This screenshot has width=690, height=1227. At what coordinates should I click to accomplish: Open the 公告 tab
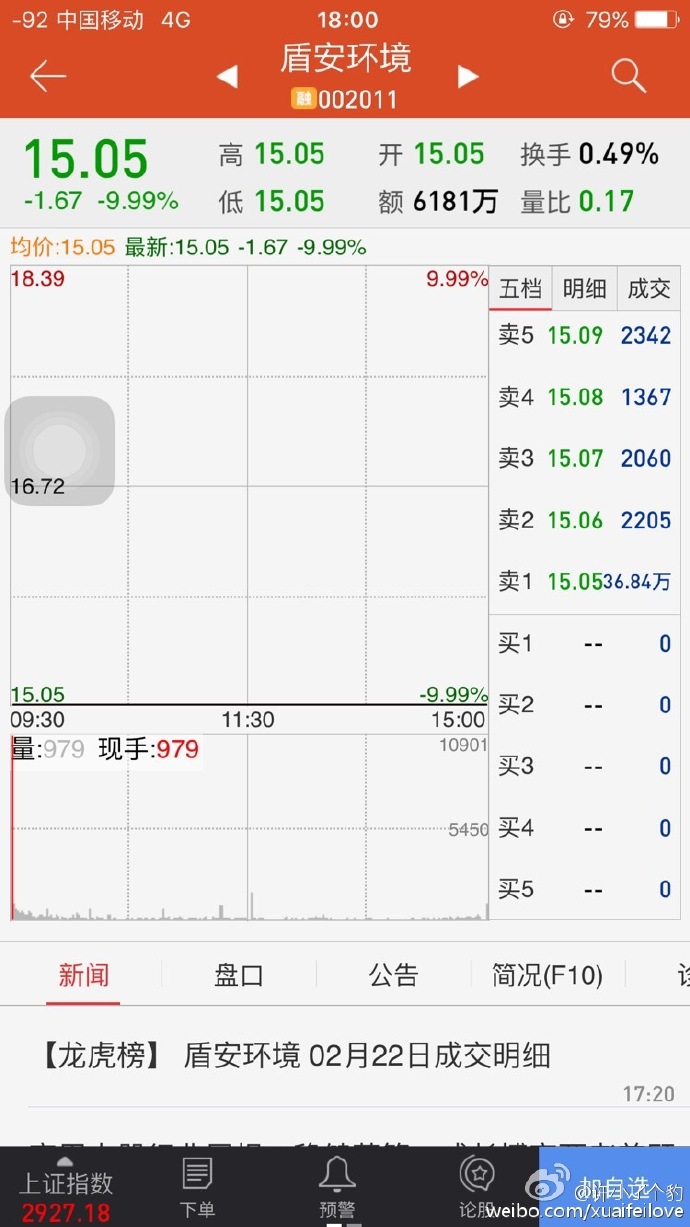coord(393,975)
